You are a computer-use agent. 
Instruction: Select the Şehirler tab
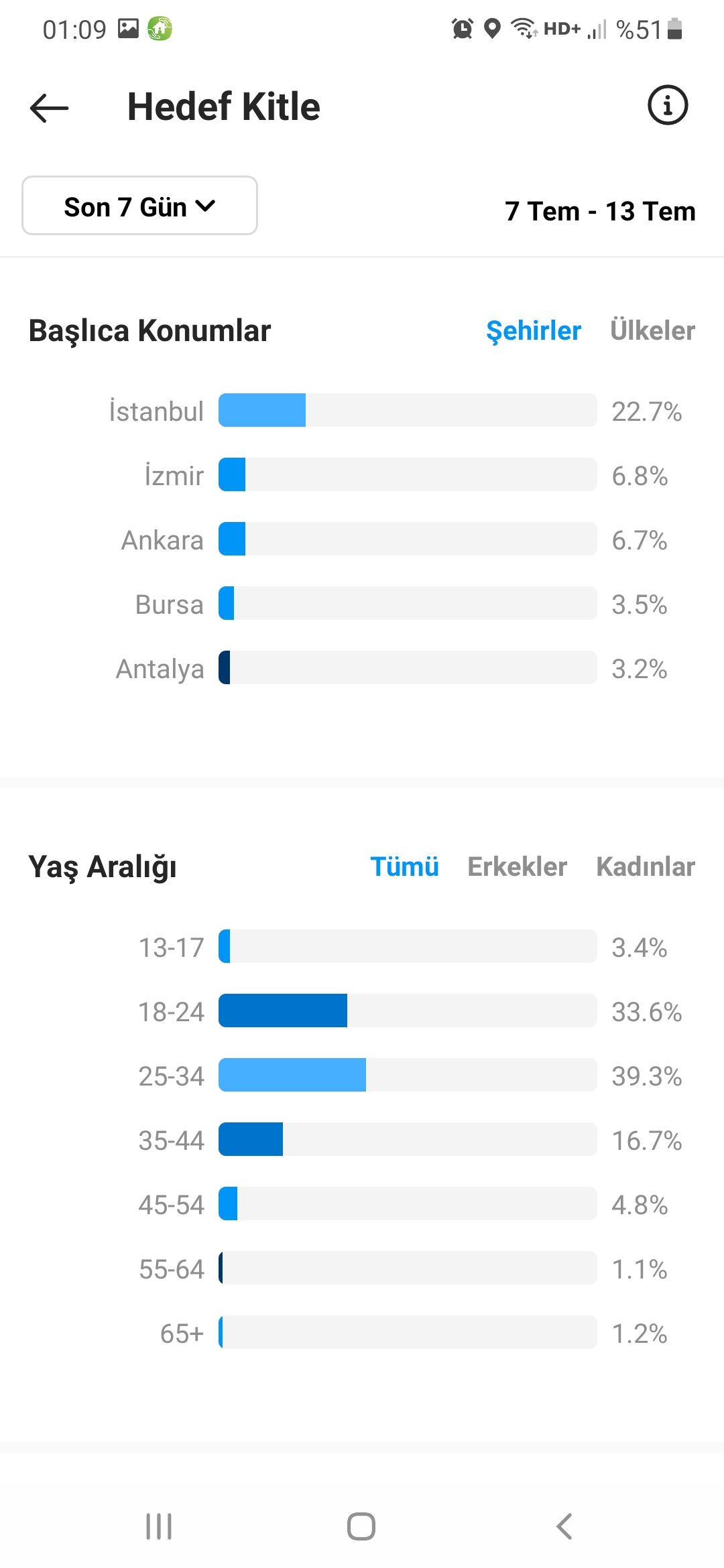533,331
